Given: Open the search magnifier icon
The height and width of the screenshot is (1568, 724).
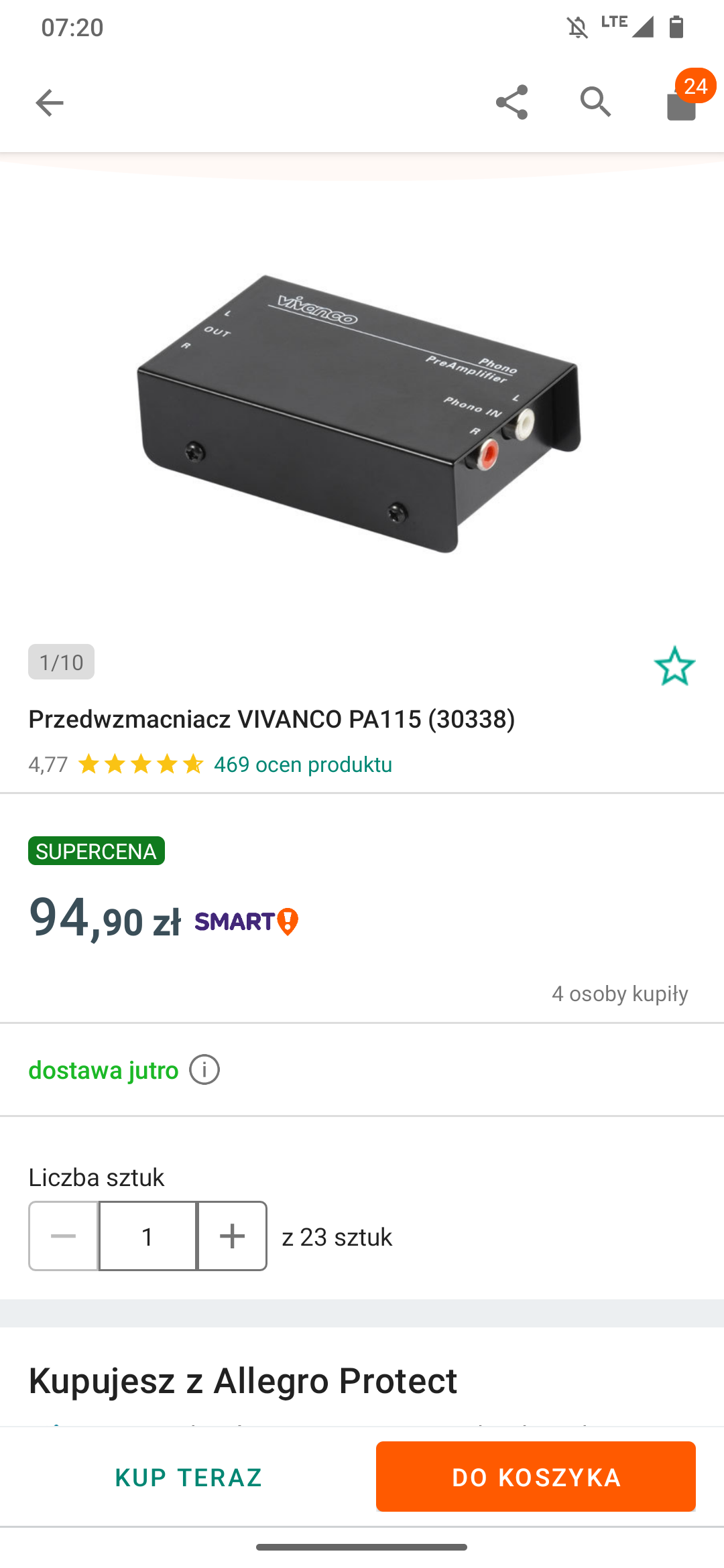Looking at the screenshot, I should [595, 103].
